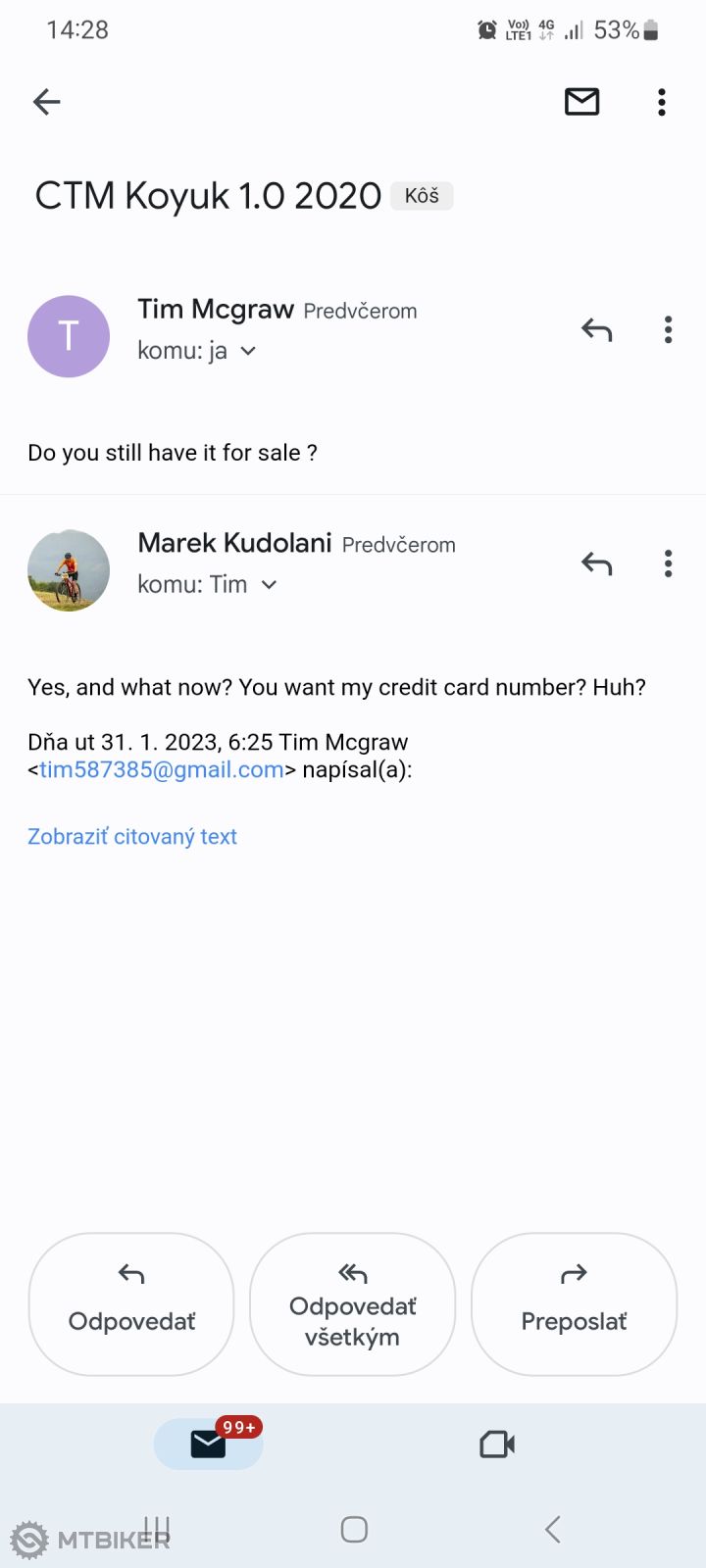Switch to the Mail tab
This screenshot has width=706, height=1568.
pos(208,1445)
